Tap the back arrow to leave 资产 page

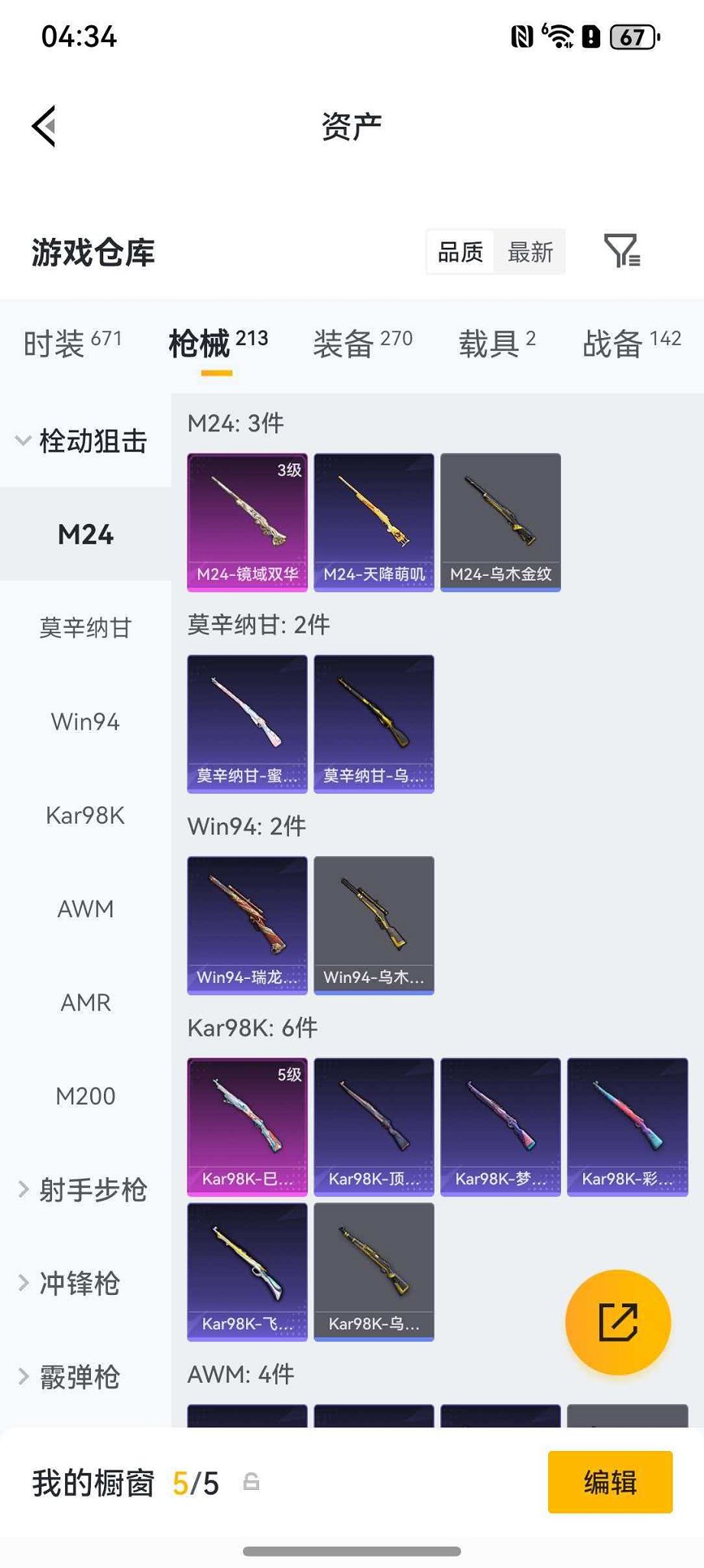tap(44, 126)
